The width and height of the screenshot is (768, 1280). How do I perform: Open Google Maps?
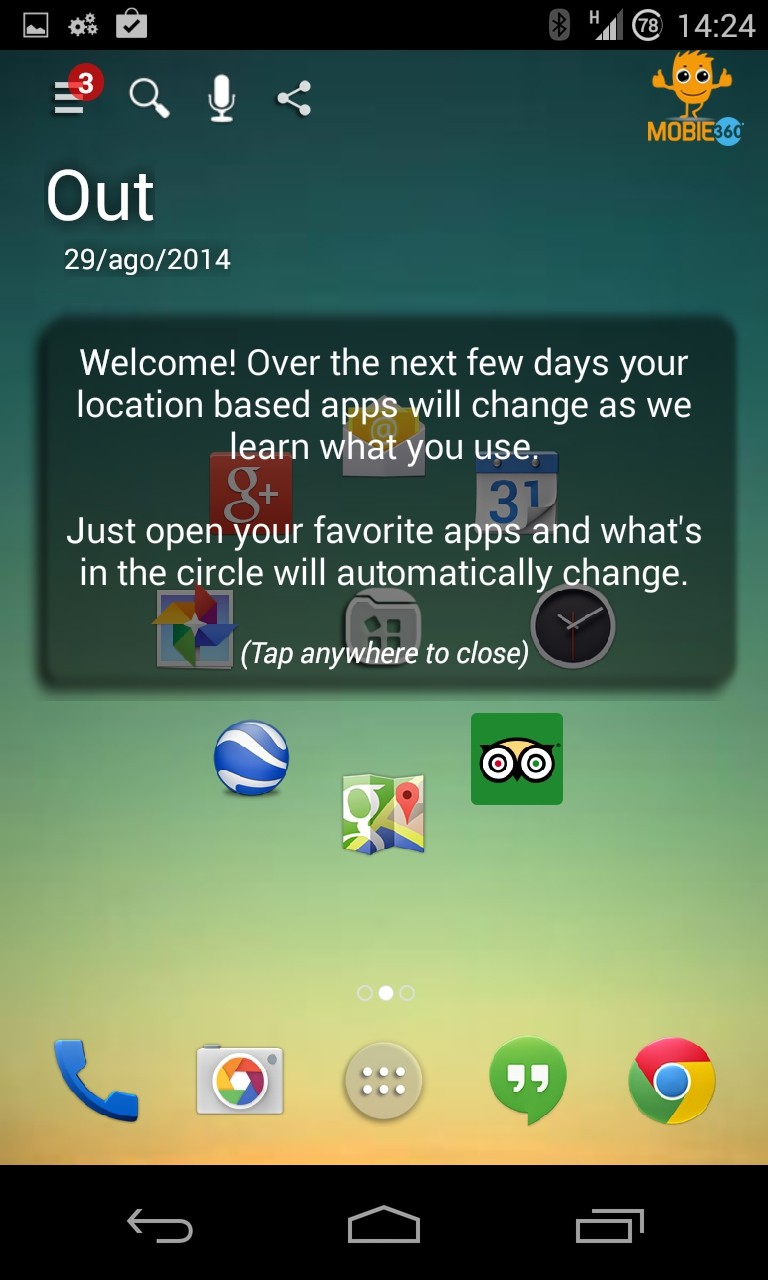[x=384, y=813]
